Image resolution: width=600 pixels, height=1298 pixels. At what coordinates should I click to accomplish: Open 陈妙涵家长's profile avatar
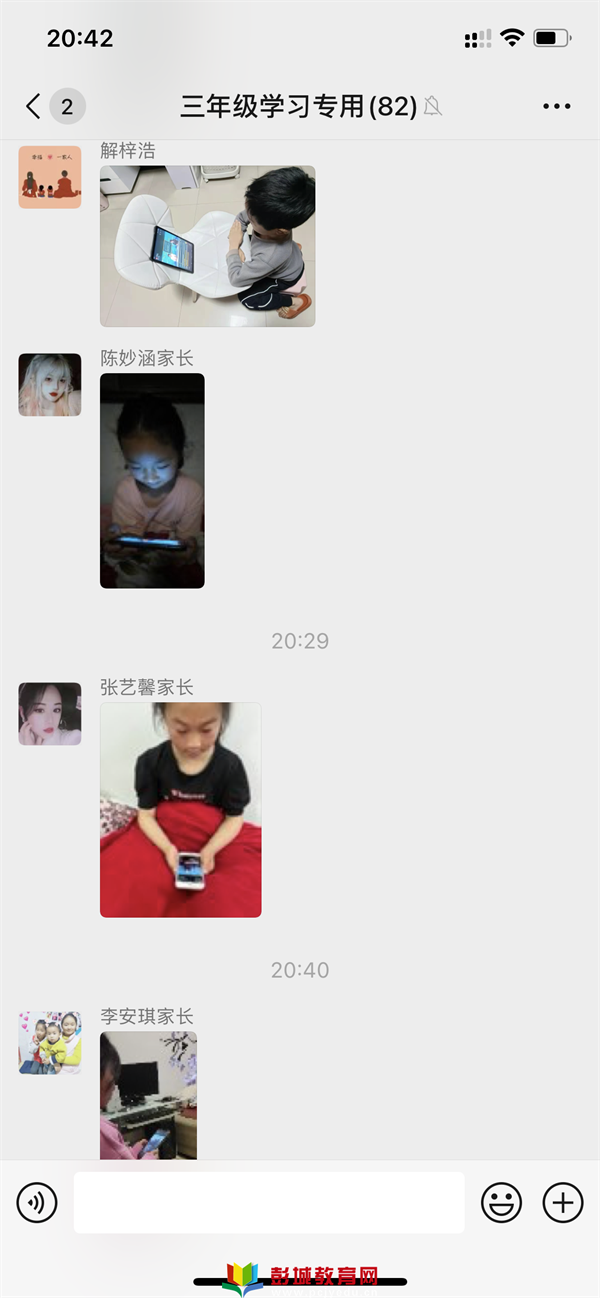click(x=50, y=385)
